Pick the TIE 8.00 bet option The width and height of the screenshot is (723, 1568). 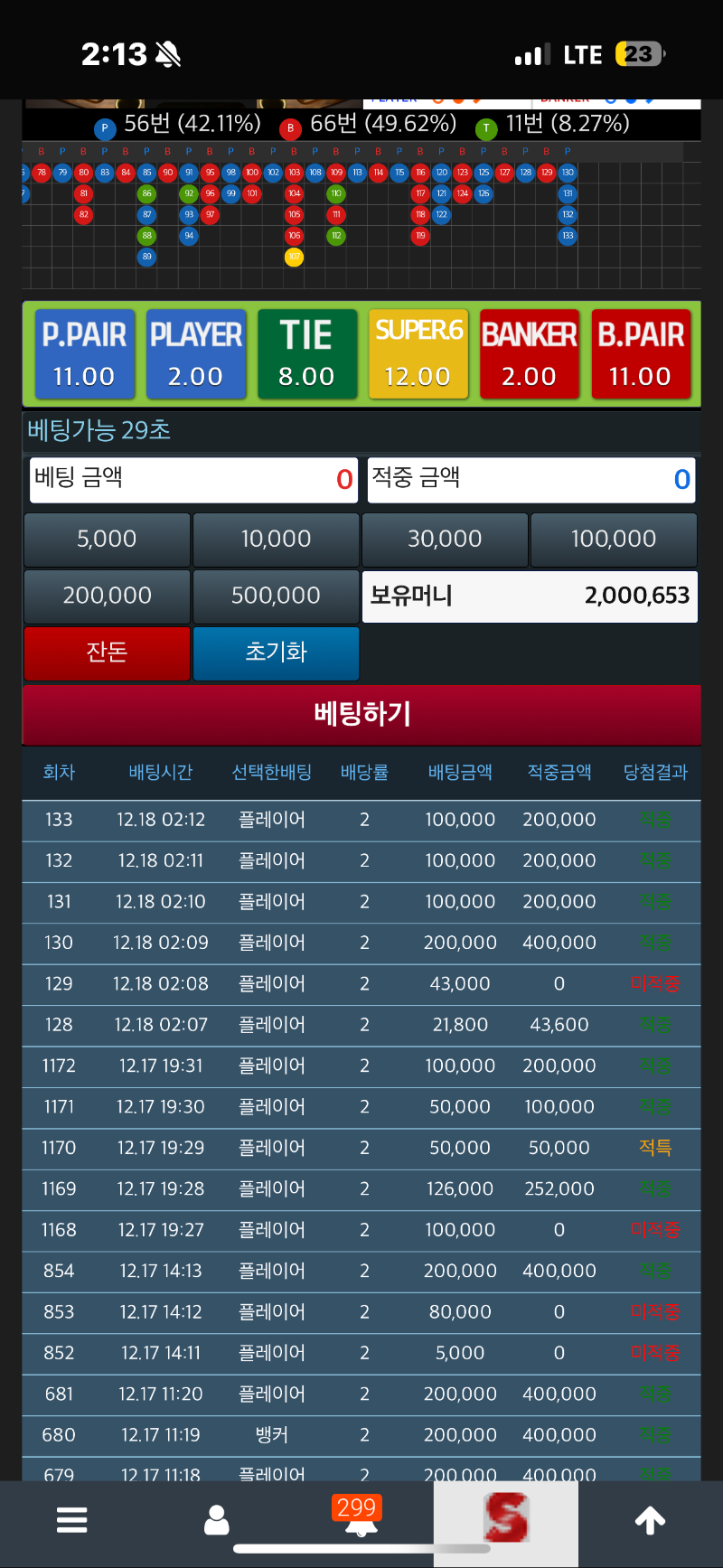[306, 354]
